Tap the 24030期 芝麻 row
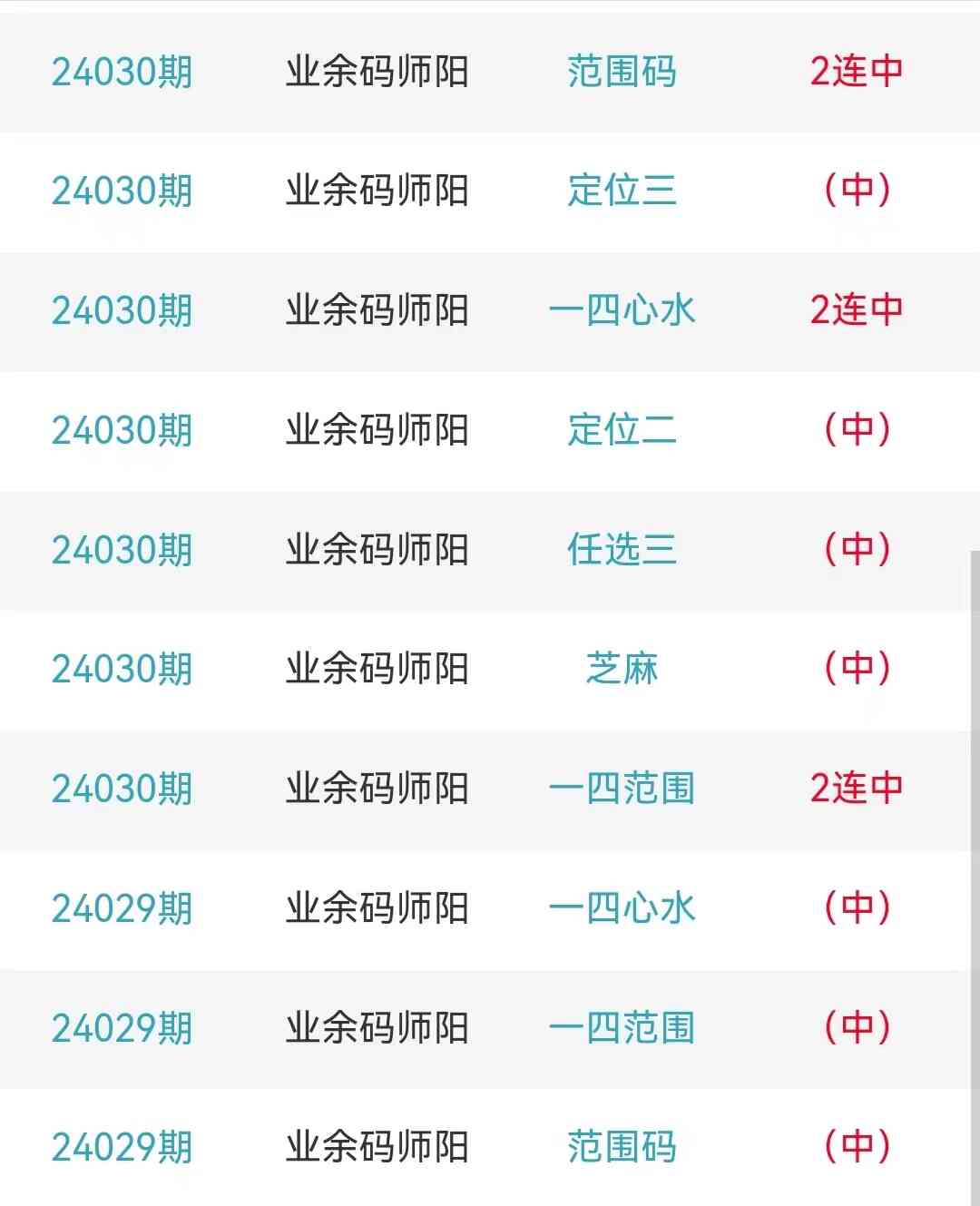The height and width of the screenshot is (1206, 980). tap(622, 669)
